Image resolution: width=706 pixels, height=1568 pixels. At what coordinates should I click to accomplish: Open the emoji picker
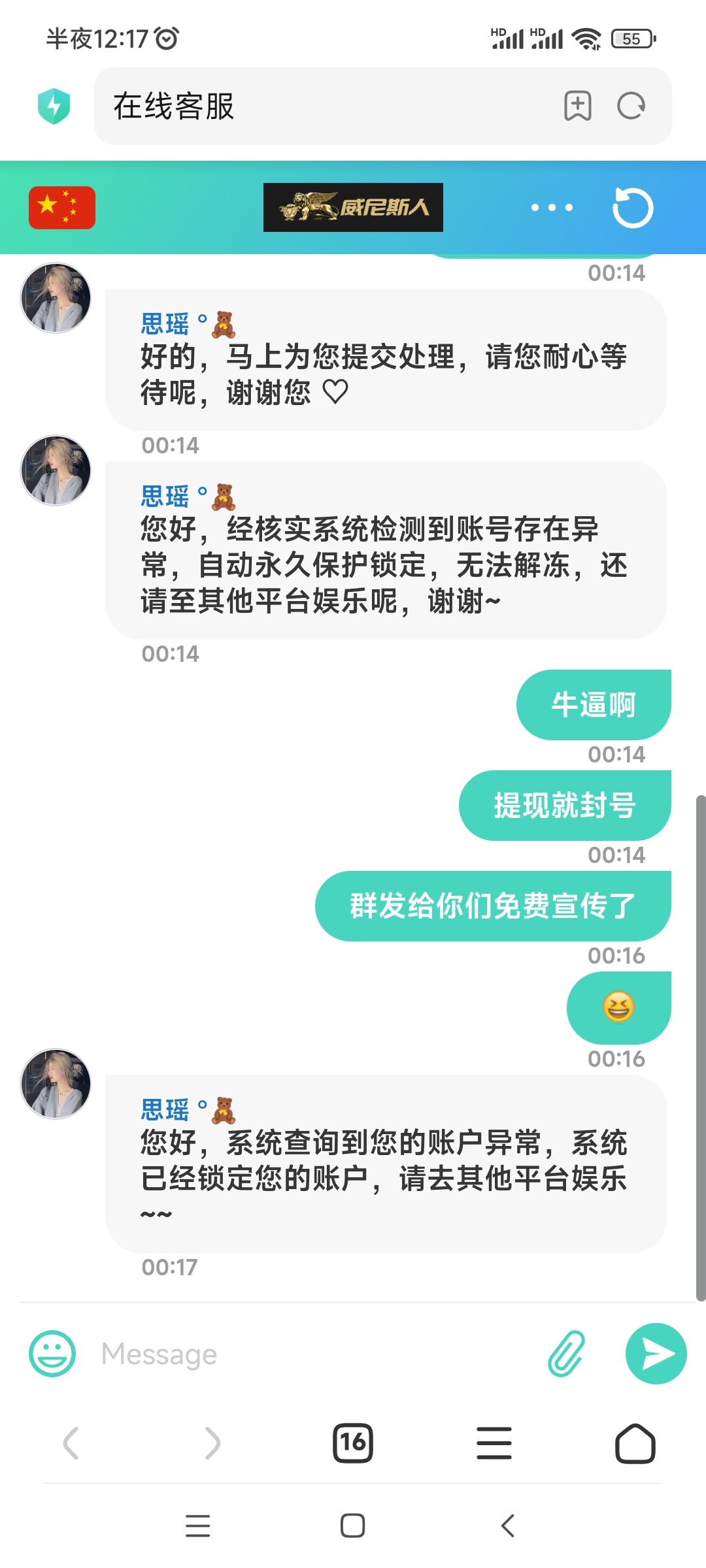pos(52,1354)
